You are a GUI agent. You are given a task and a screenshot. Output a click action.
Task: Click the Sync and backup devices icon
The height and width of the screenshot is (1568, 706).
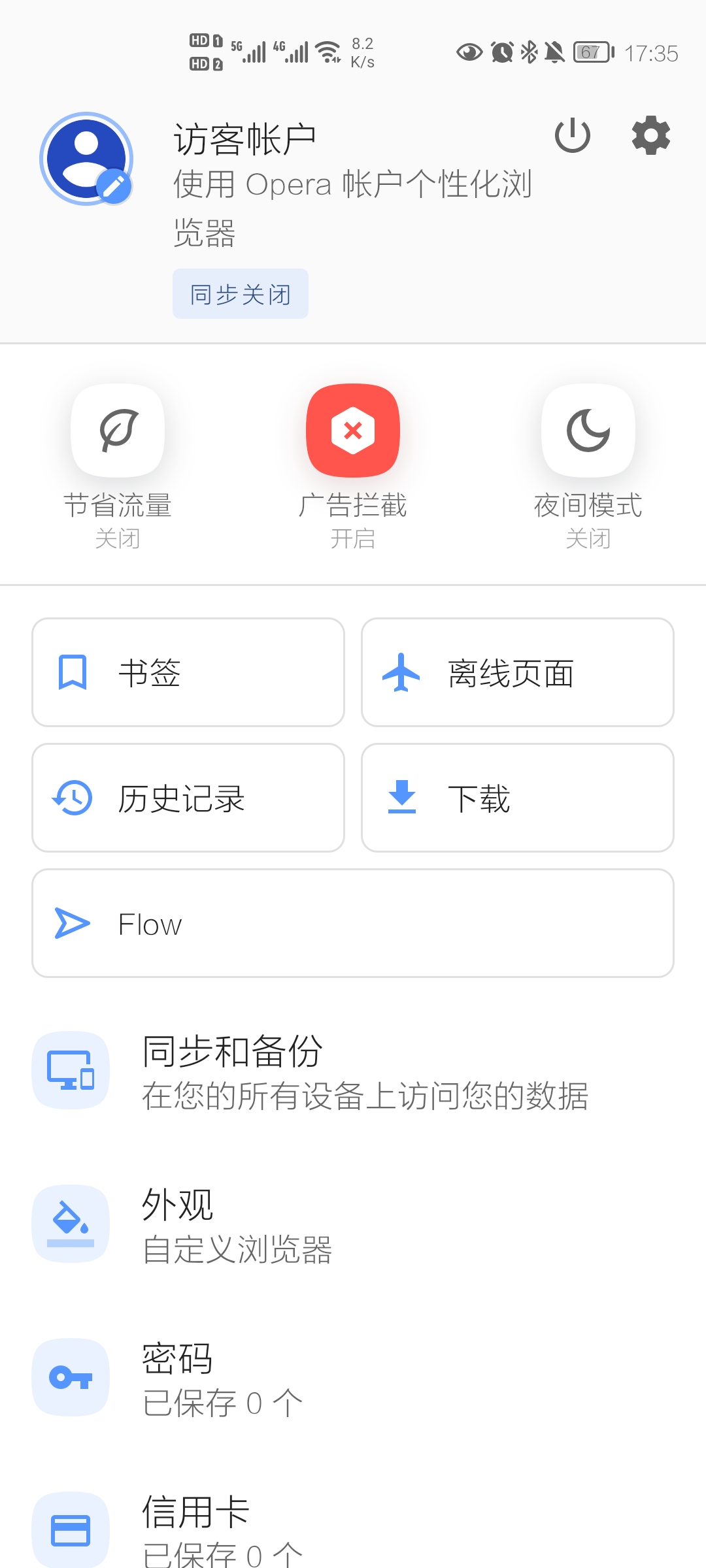[x=70, y=1069]
